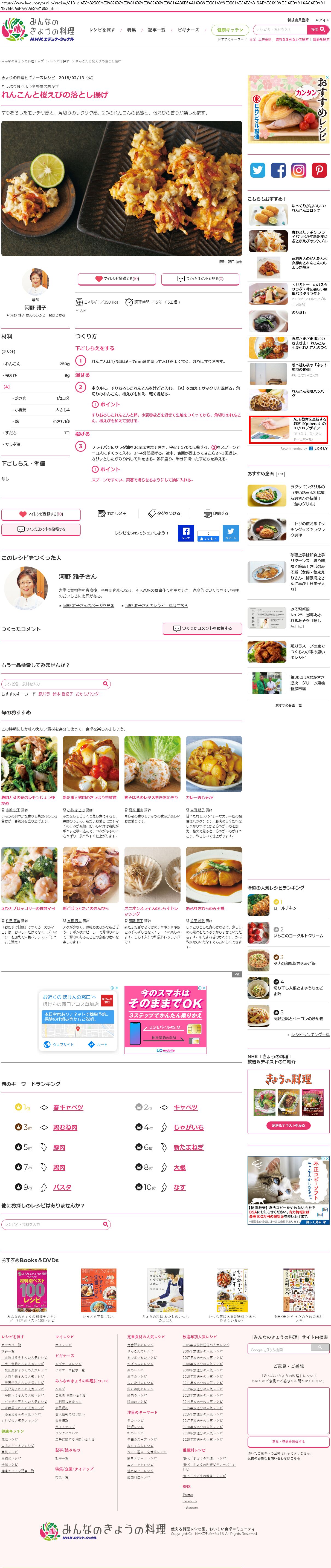Screen dimensions: 331x1568
Task: Open 河野 雅子さんのページを見る link
Action: point(88,606)
